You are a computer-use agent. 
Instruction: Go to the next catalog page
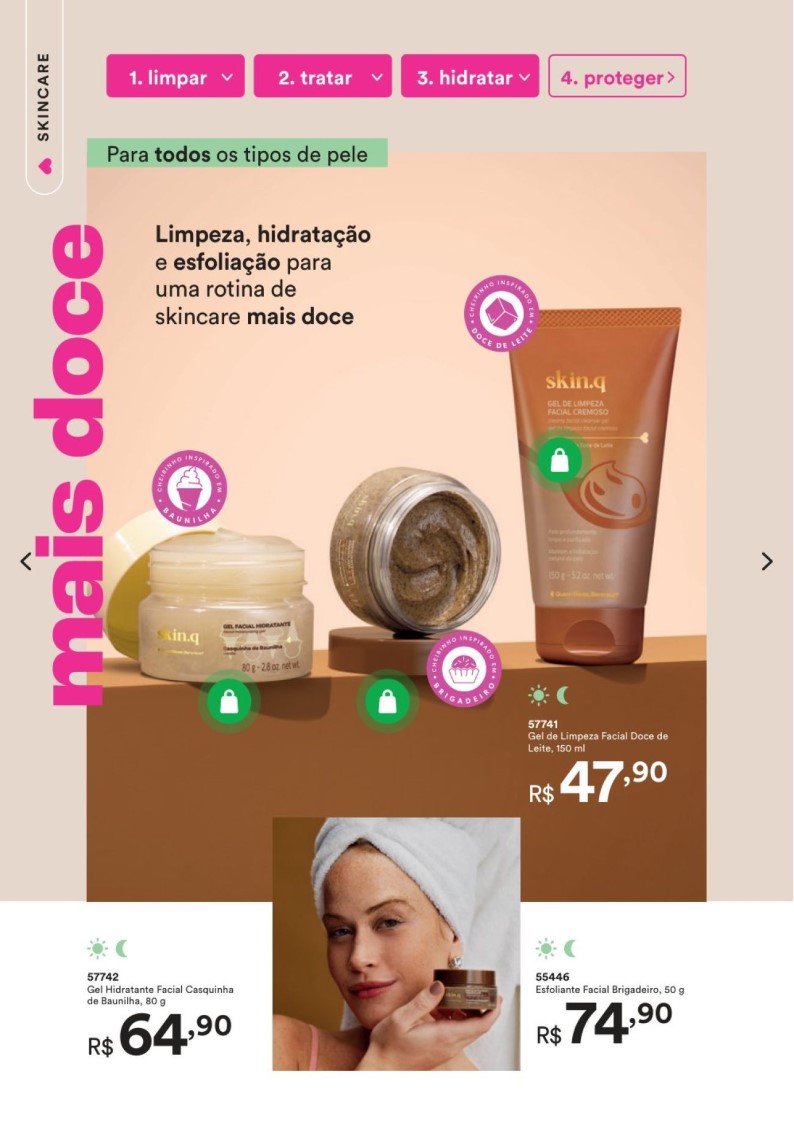pos(767,562)
